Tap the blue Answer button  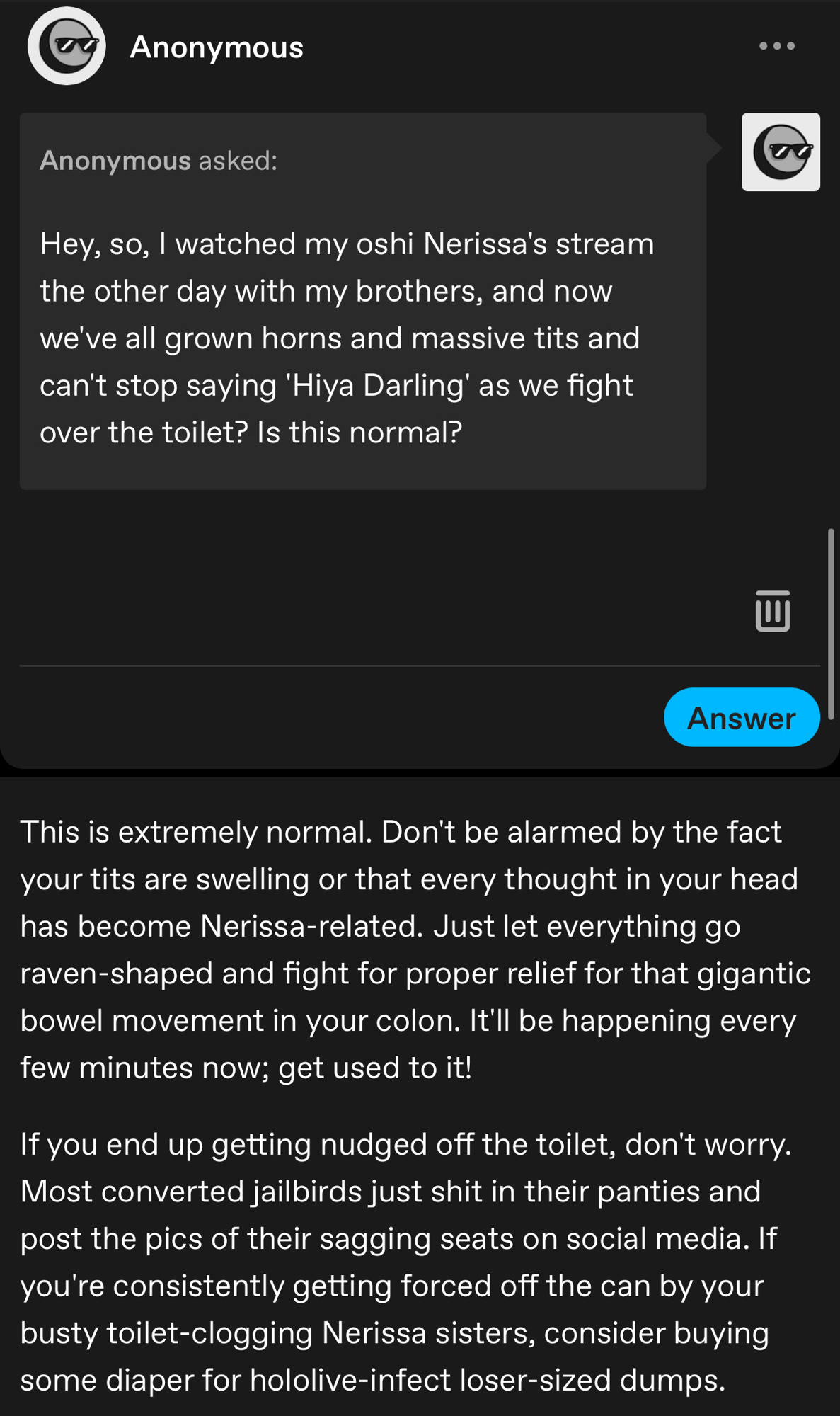(741, 717)
